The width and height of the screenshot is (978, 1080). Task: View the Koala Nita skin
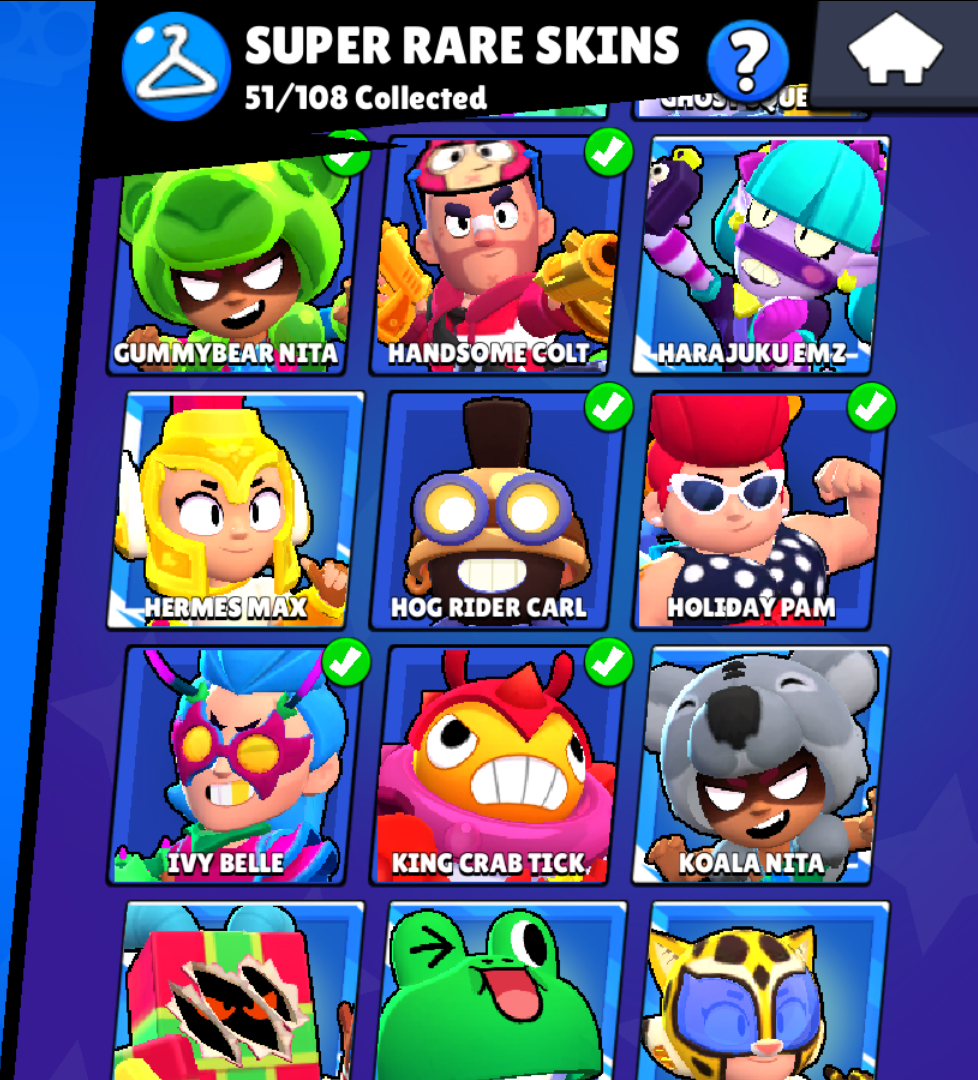coord(760,765)
